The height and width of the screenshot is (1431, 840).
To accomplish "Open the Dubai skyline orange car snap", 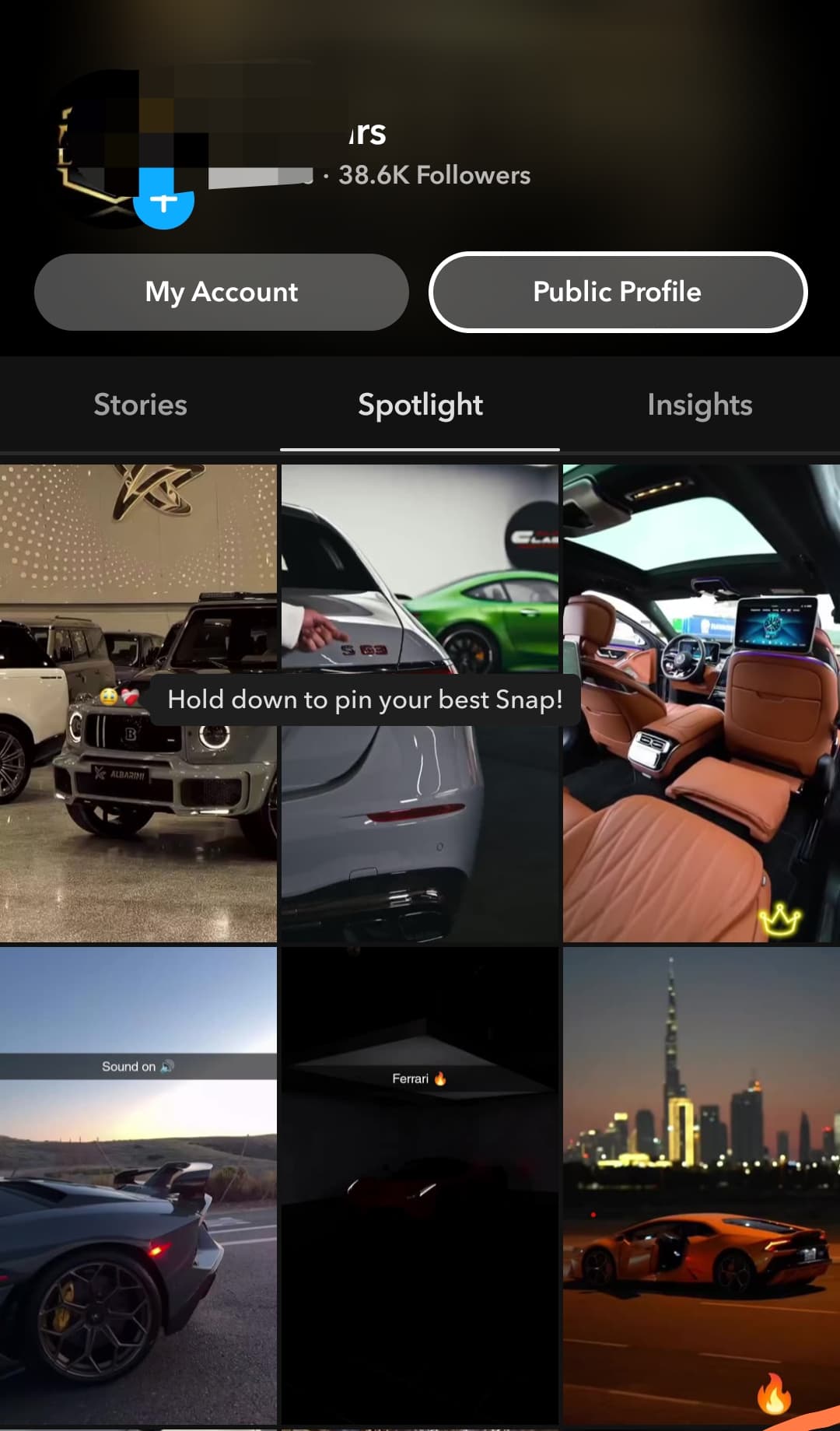I will pos(702,1186).
